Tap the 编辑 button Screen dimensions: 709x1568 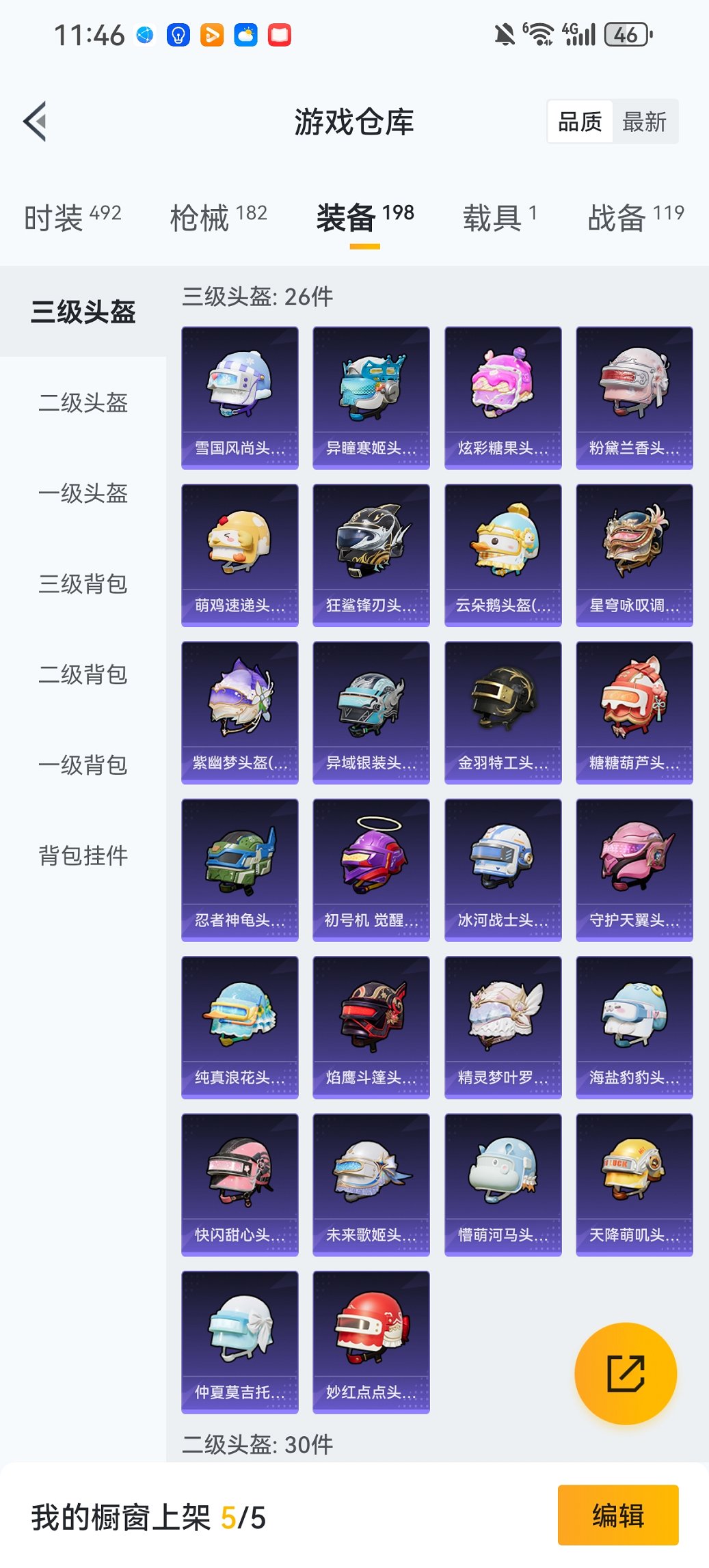click(617, 1515)
